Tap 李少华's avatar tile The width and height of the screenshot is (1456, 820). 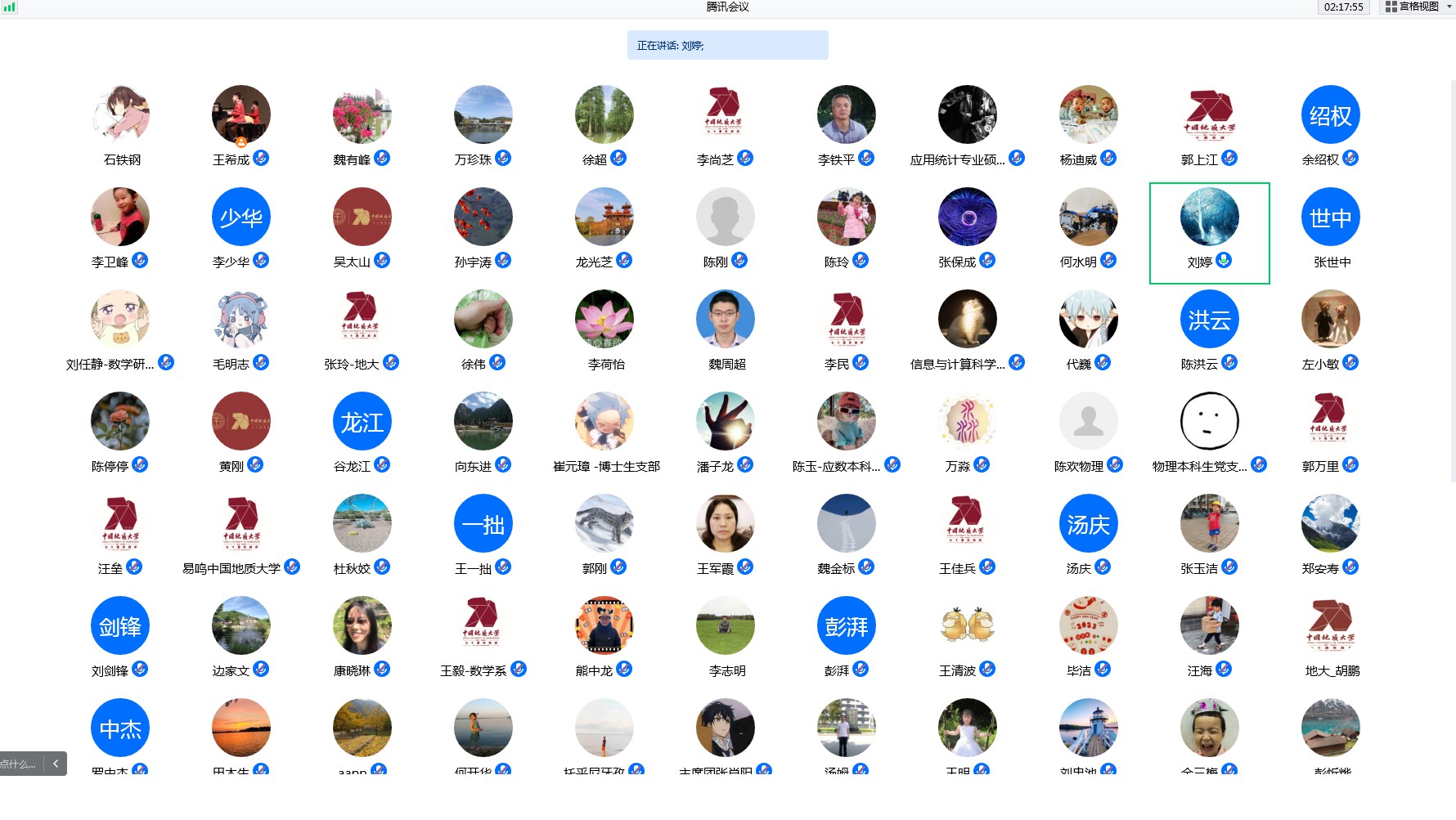point(240,217)
